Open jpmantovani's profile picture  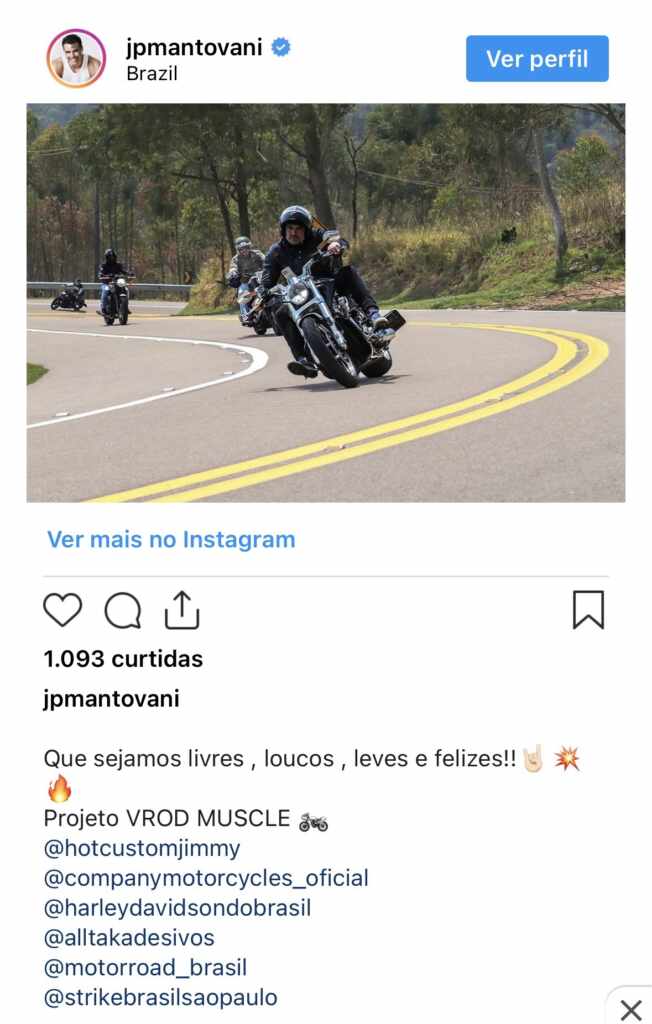tap(76, 59)
